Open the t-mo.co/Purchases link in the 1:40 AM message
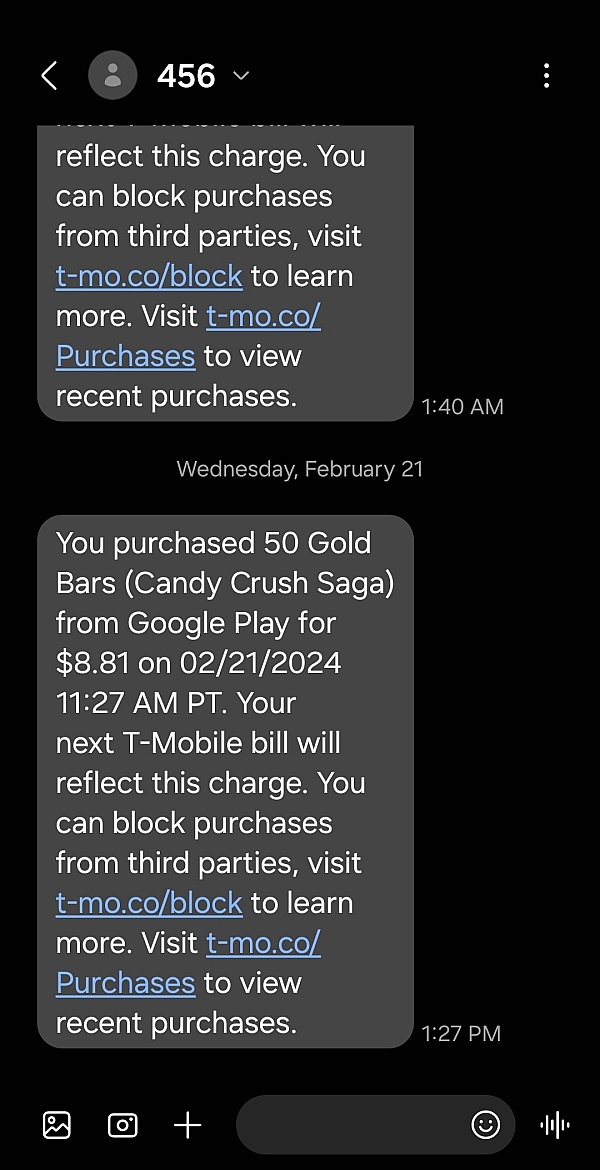 (x=188, y=336)
